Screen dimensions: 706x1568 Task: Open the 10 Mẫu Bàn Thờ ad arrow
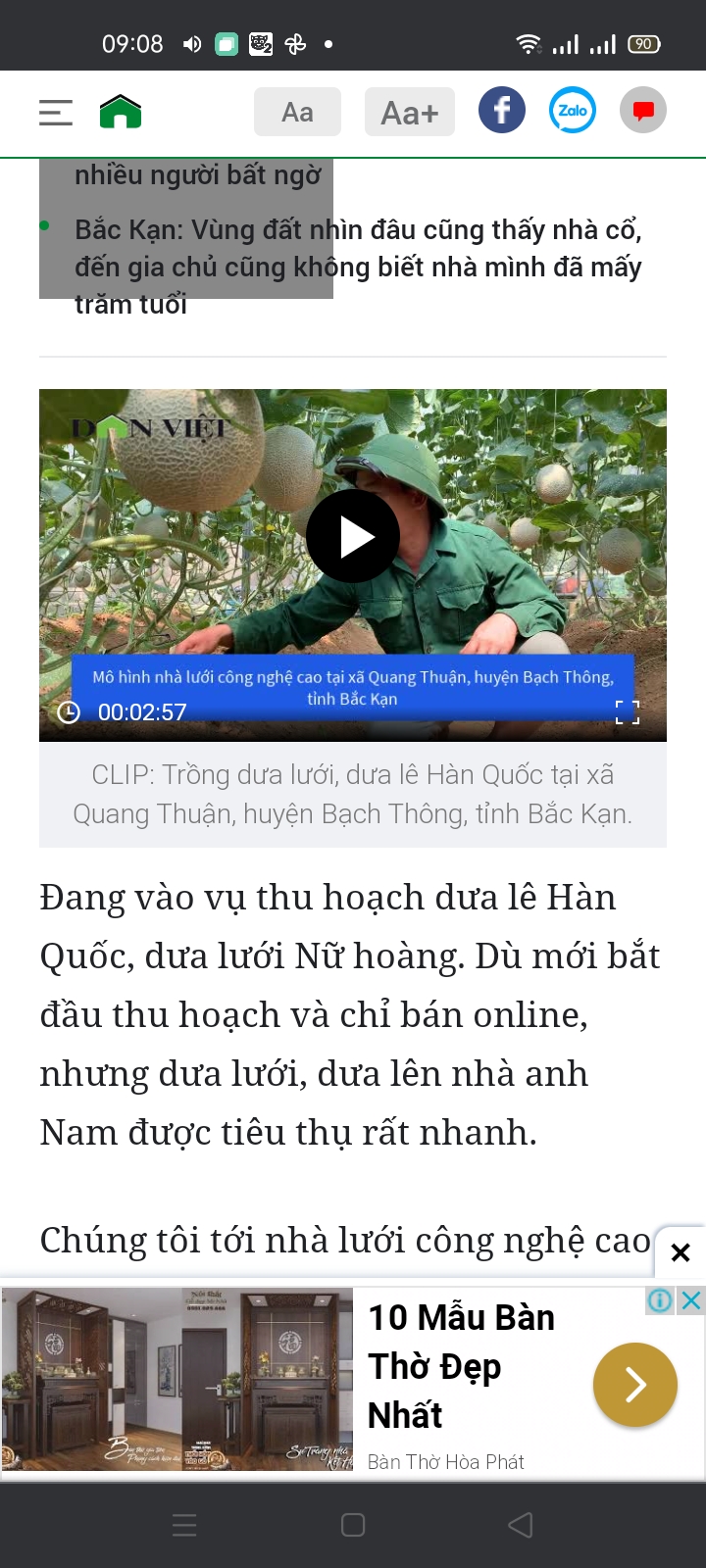(634, 1385)
